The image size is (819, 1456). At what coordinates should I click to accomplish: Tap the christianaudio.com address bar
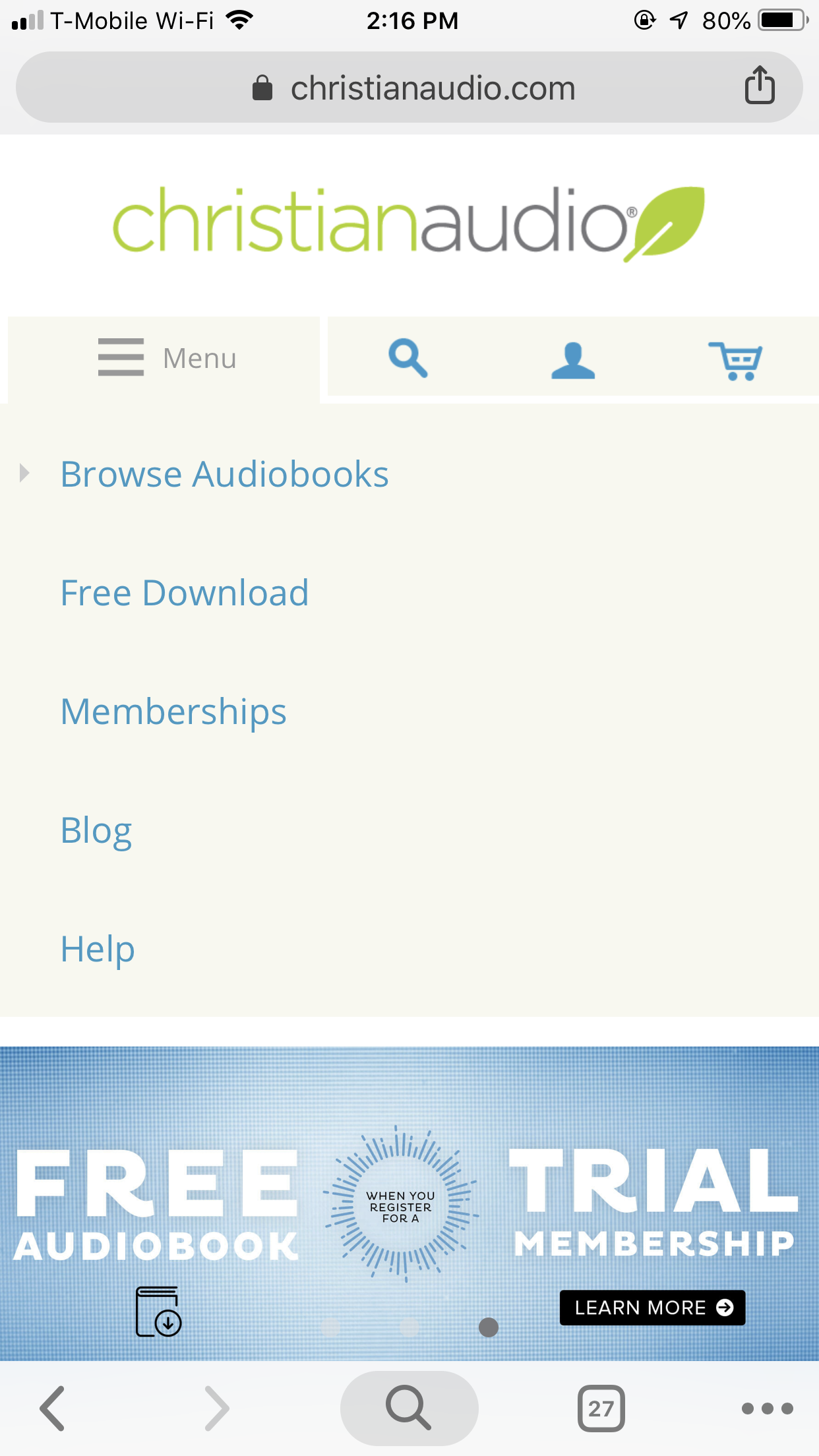click(409, 87)
